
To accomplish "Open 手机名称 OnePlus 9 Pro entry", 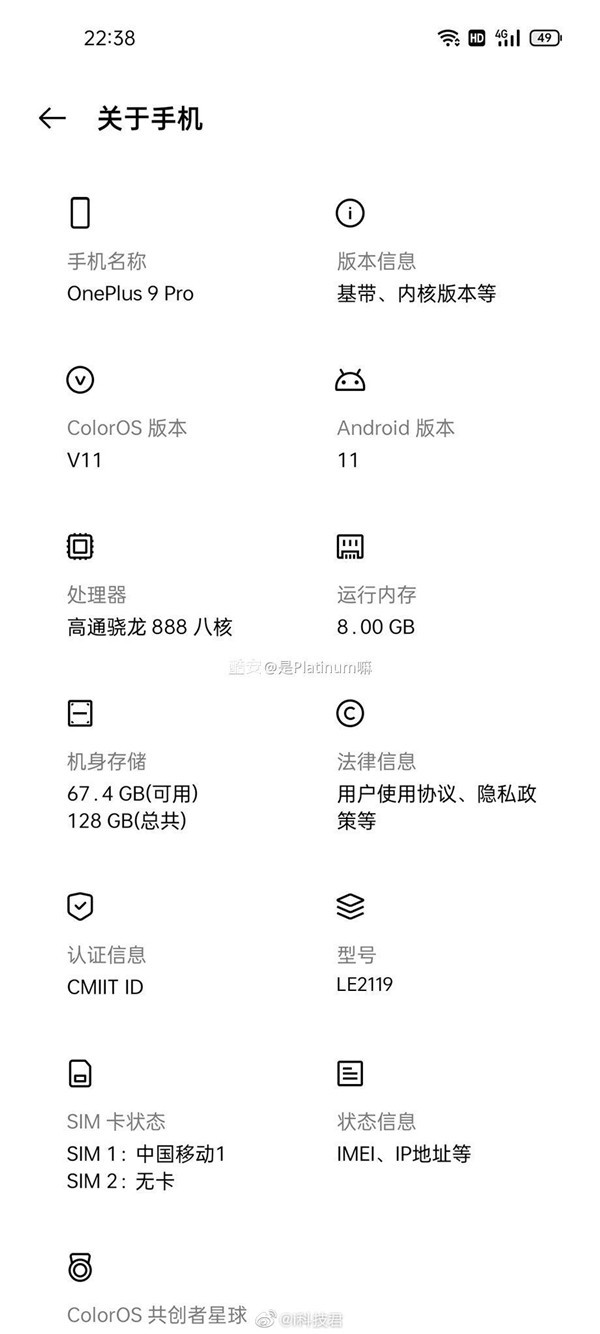I will tap(130, 278).
